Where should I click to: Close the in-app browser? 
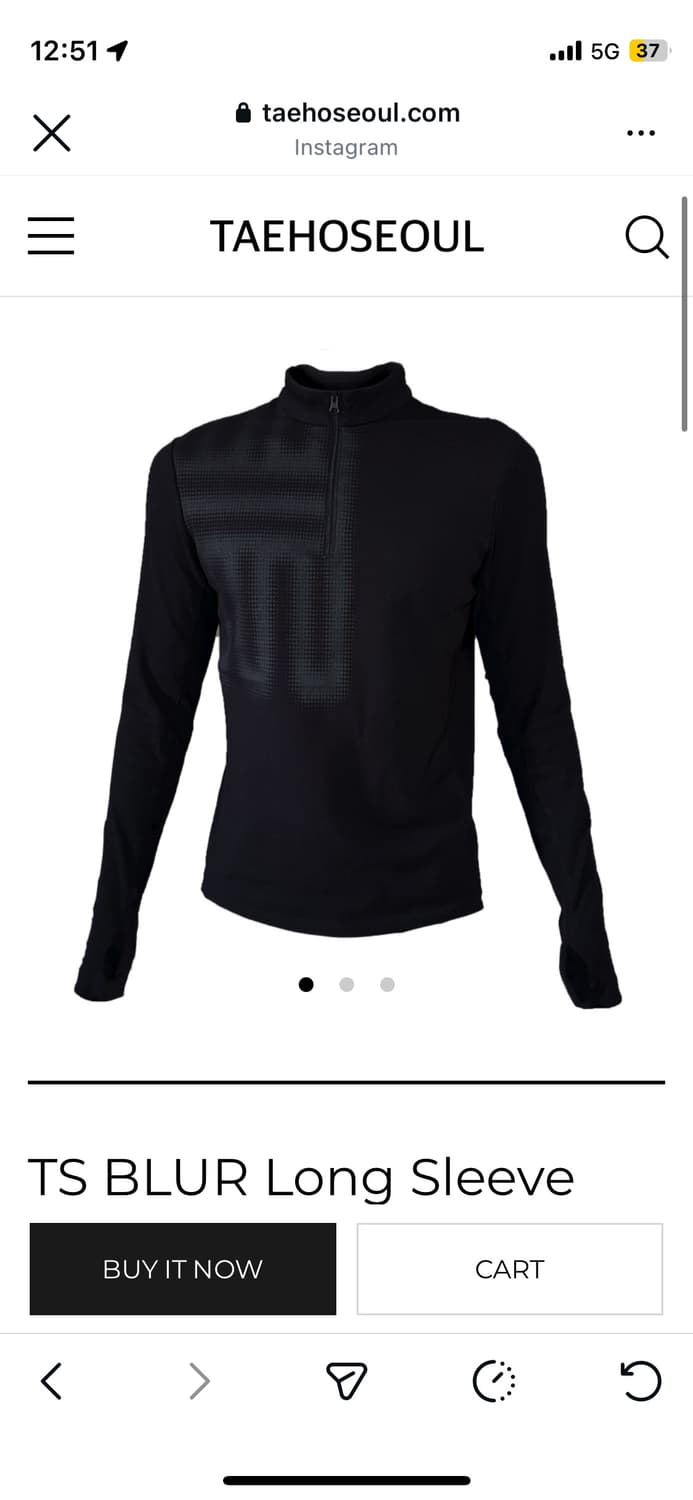(52, 132)
